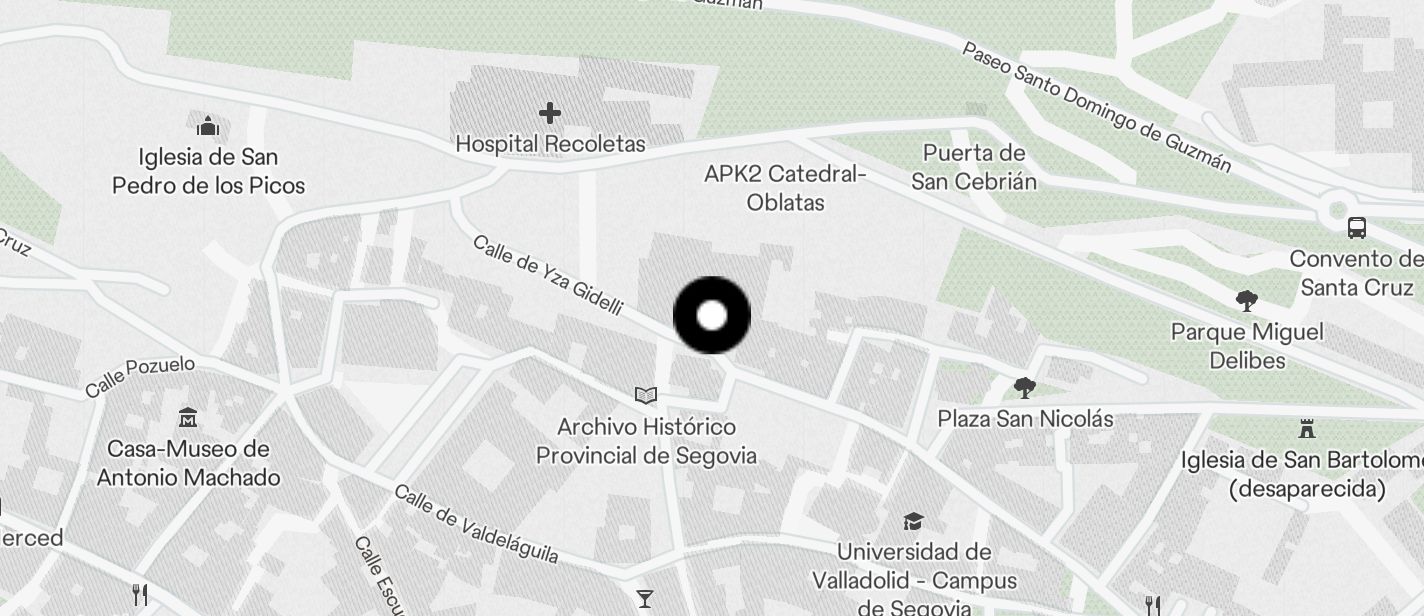The width and height of the screenshot is (1424, 616).
Task: Select the Hospital Recoletas map marker
Action: tap(550, 113)
